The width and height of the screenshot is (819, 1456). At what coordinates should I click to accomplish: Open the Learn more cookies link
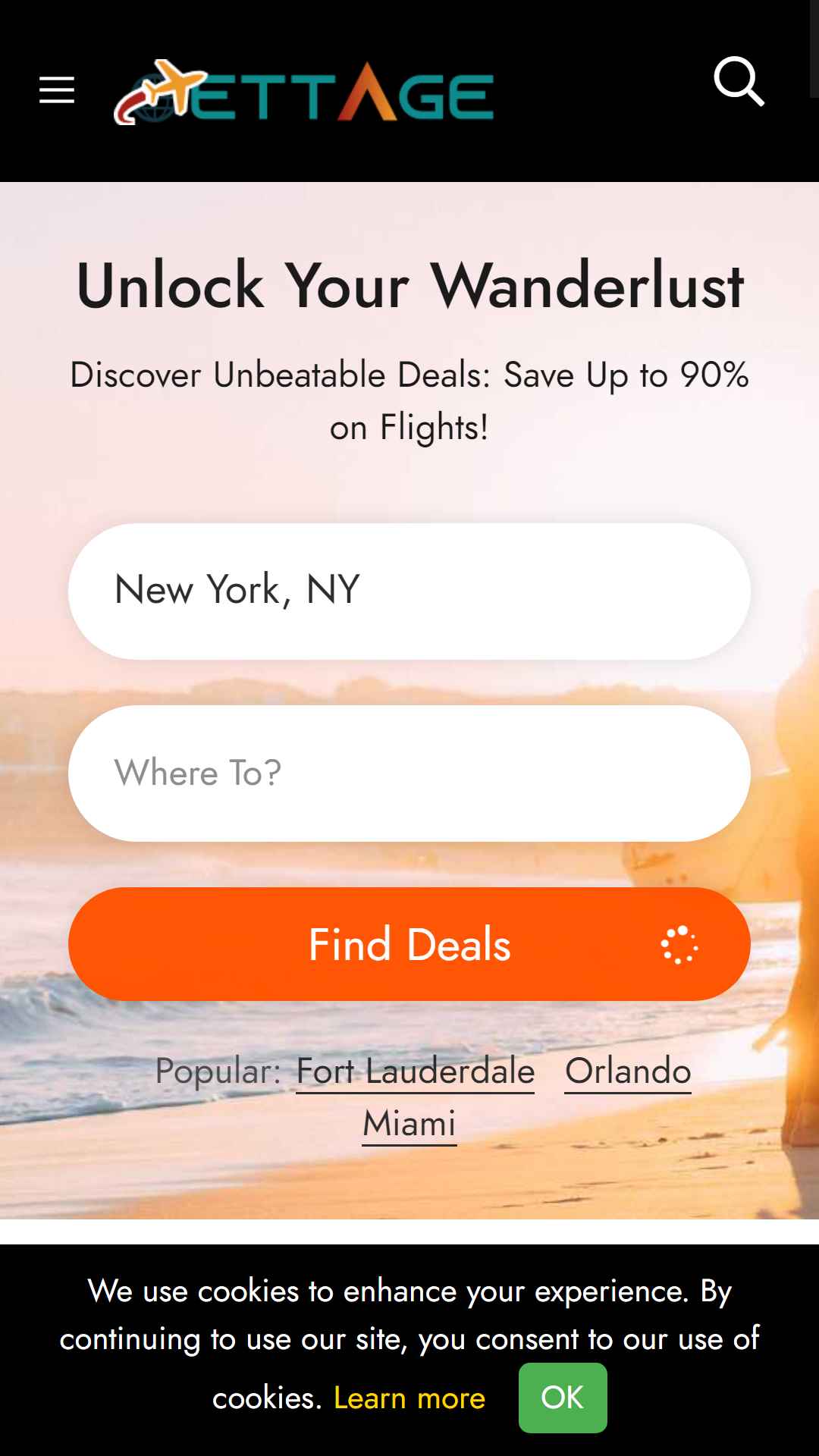point(409,1398)
